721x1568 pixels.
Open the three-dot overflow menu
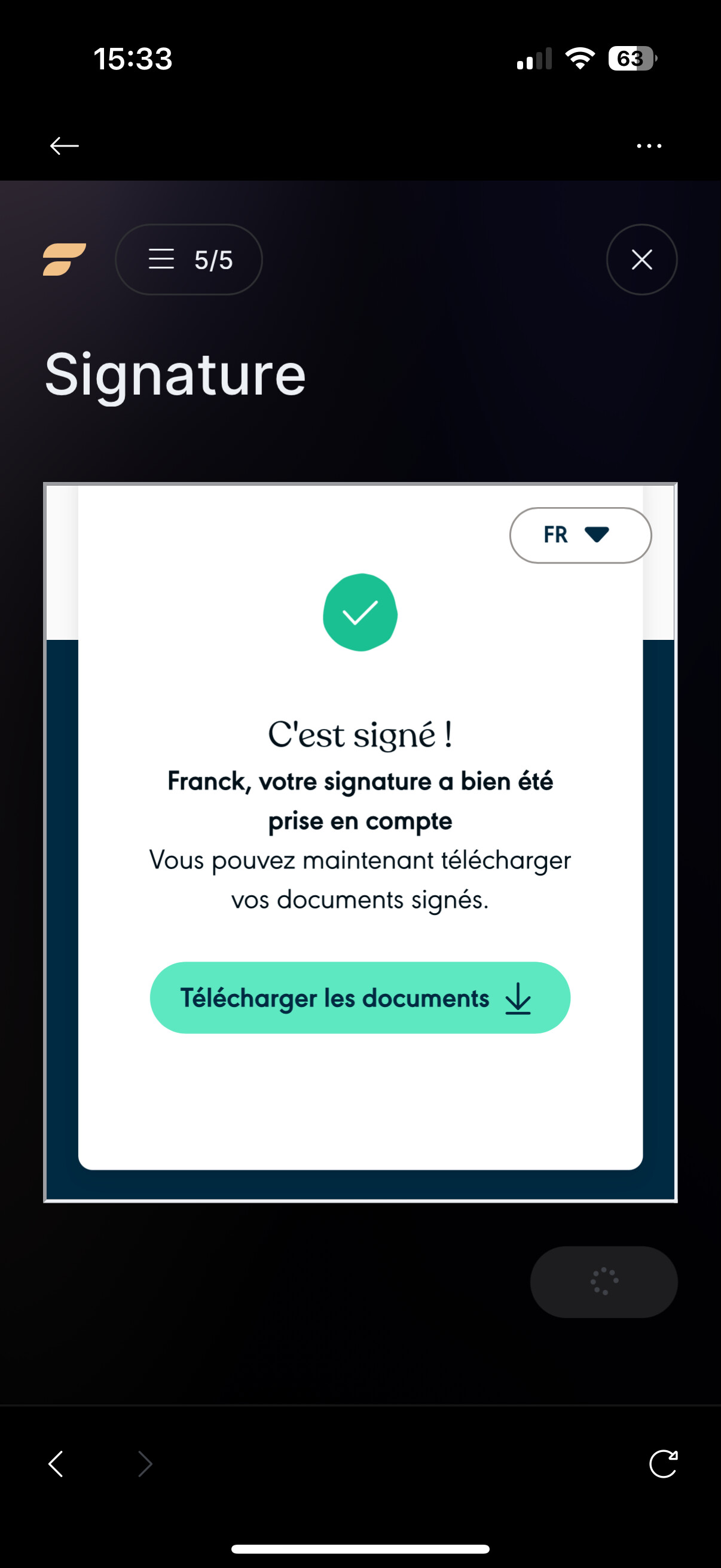(649, 146)
